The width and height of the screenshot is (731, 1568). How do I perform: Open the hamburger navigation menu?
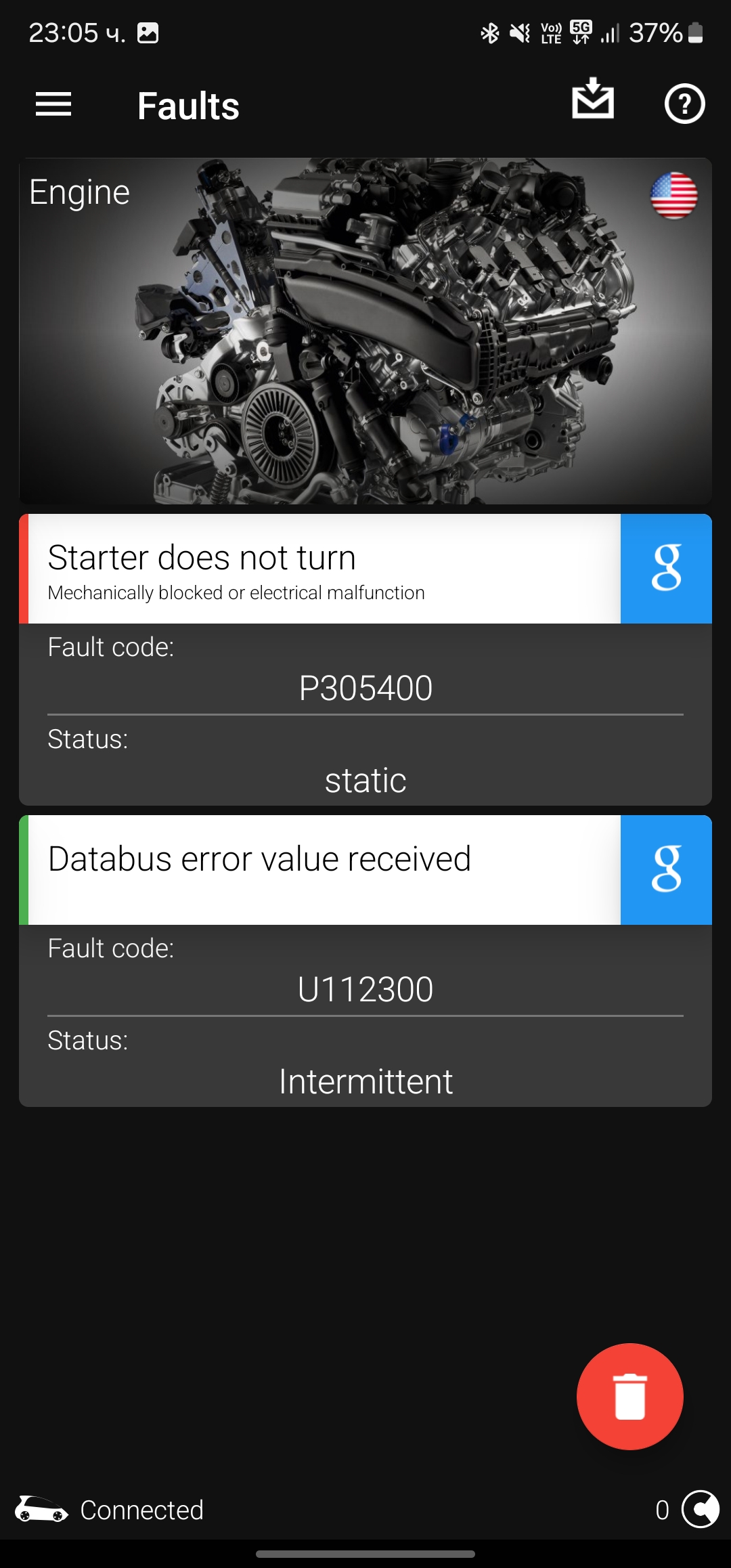pyautogui.click(x=53, y=104)
